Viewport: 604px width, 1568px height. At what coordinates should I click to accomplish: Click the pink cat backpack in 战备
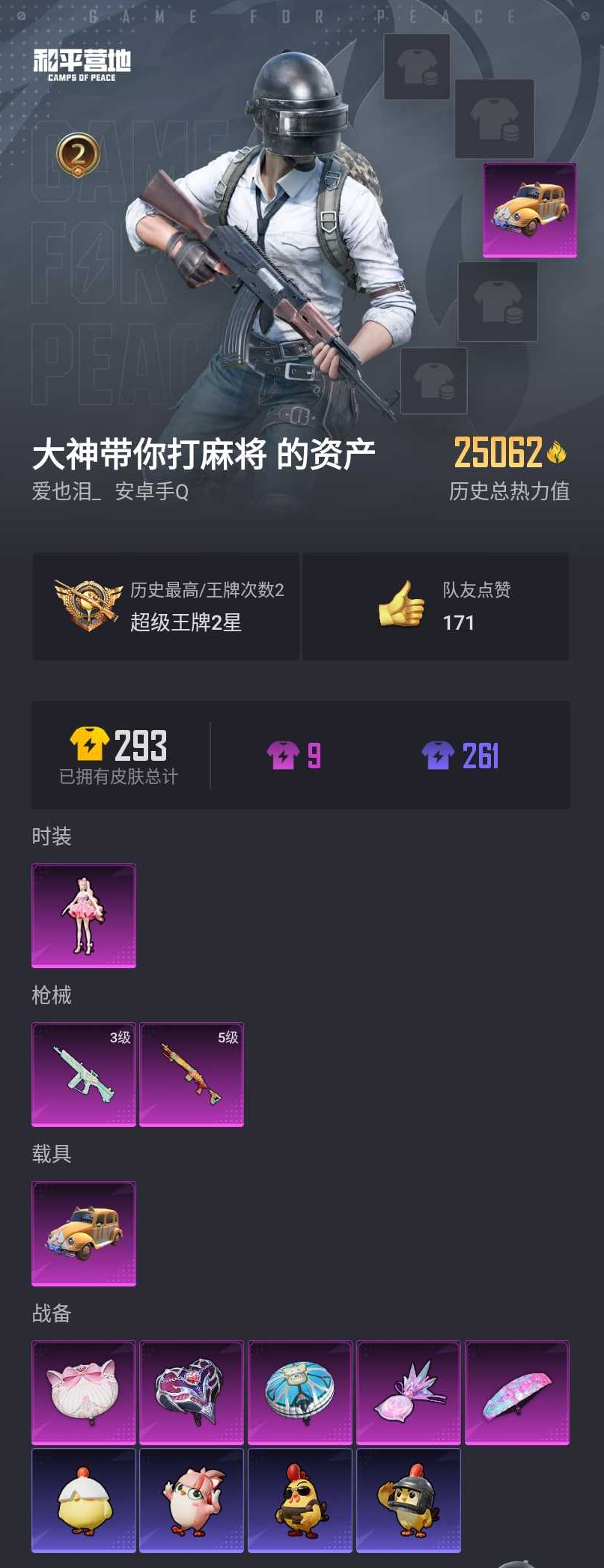coord(84,1391)
